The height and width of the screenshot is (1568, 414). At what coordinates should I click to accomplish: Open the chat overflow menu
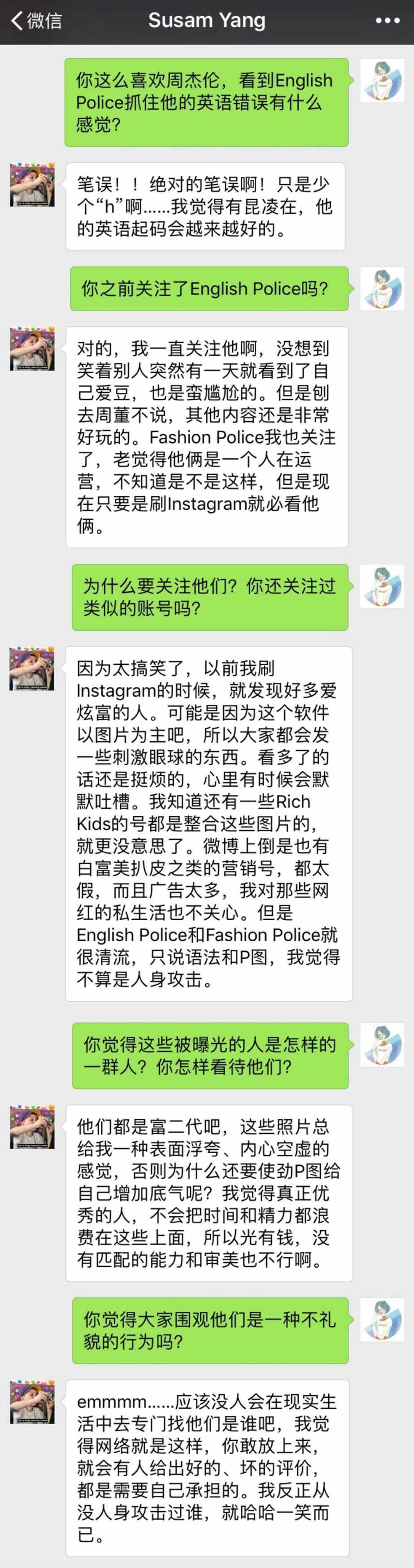point(387,21)
